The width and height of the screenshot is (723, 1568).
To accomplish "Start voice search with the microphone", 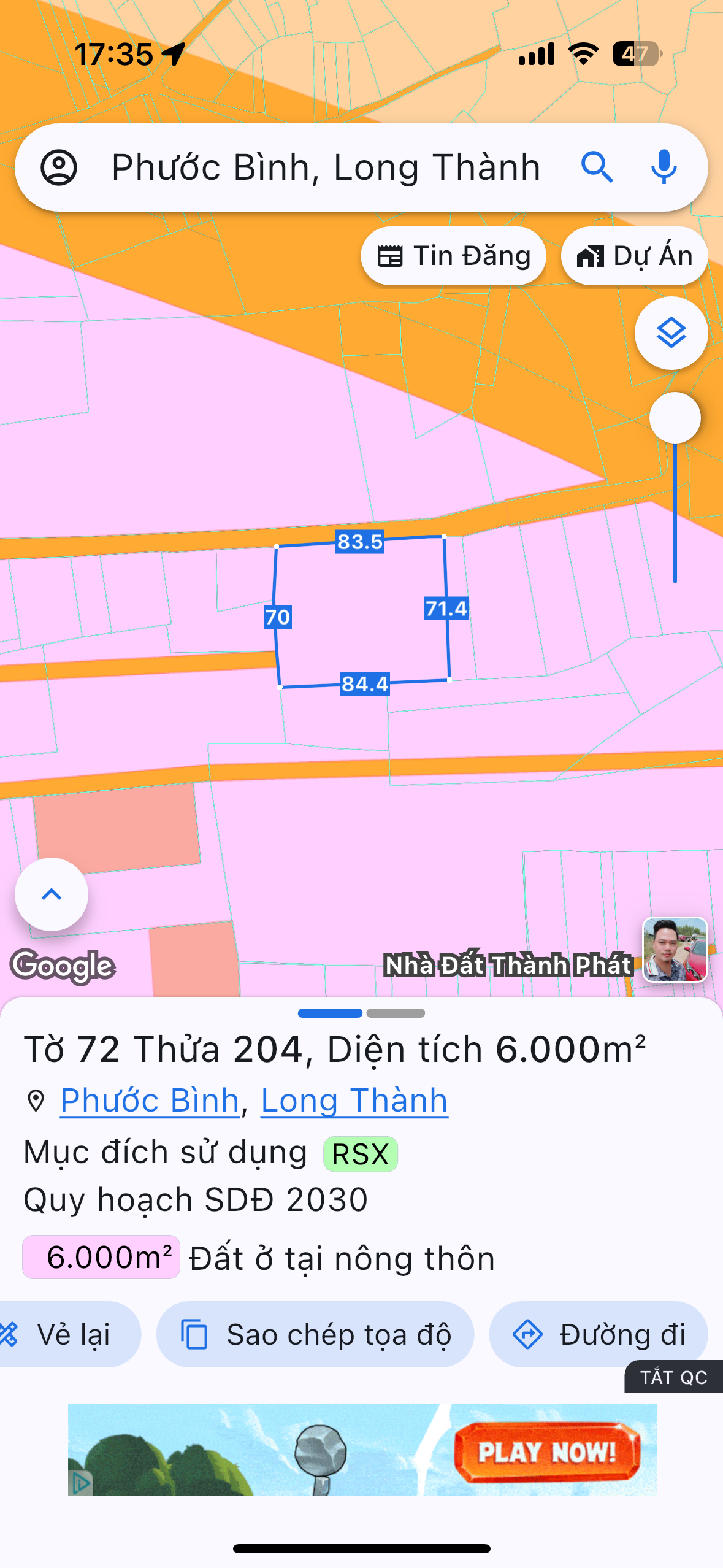I will point(664,167).
